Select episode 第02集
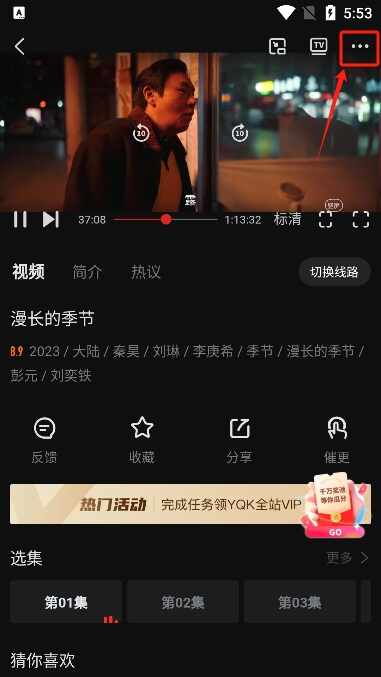 click(183, 602)
